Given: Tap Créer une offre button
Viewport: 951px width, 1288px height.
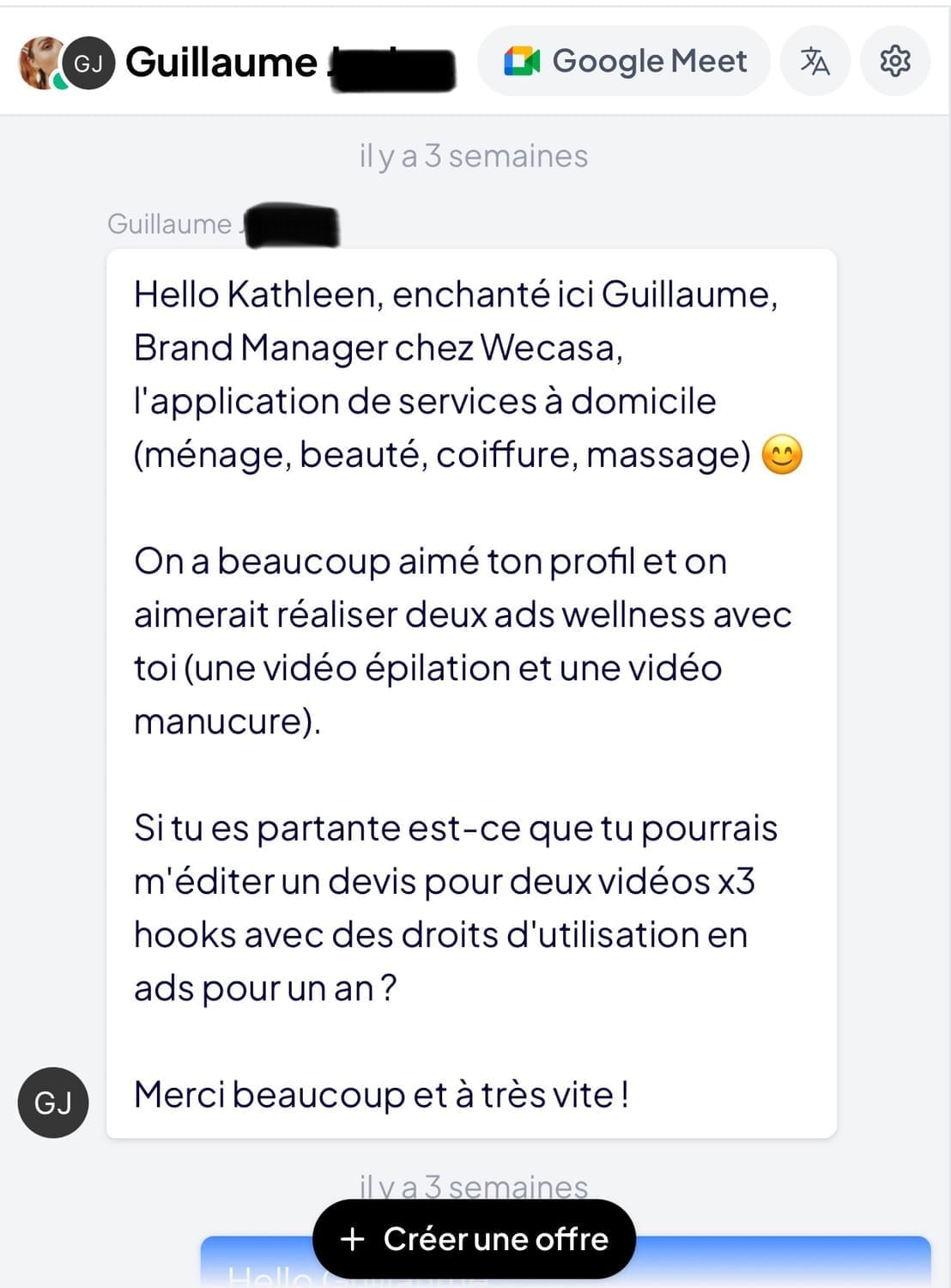Looking at the screenshot, I should [x=474, y=1239].
